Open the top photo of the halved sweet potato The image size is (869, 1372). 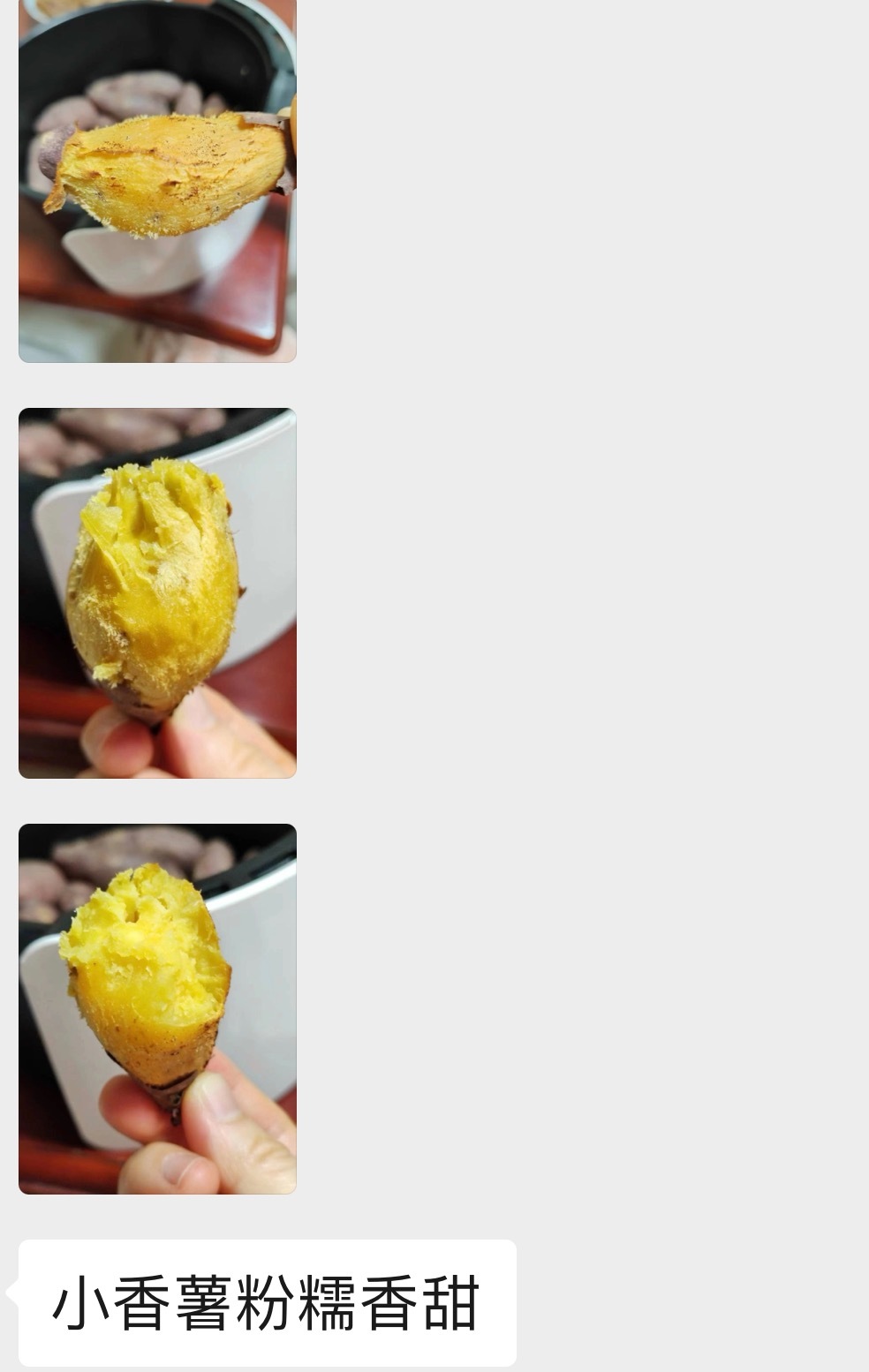point(157,181)
